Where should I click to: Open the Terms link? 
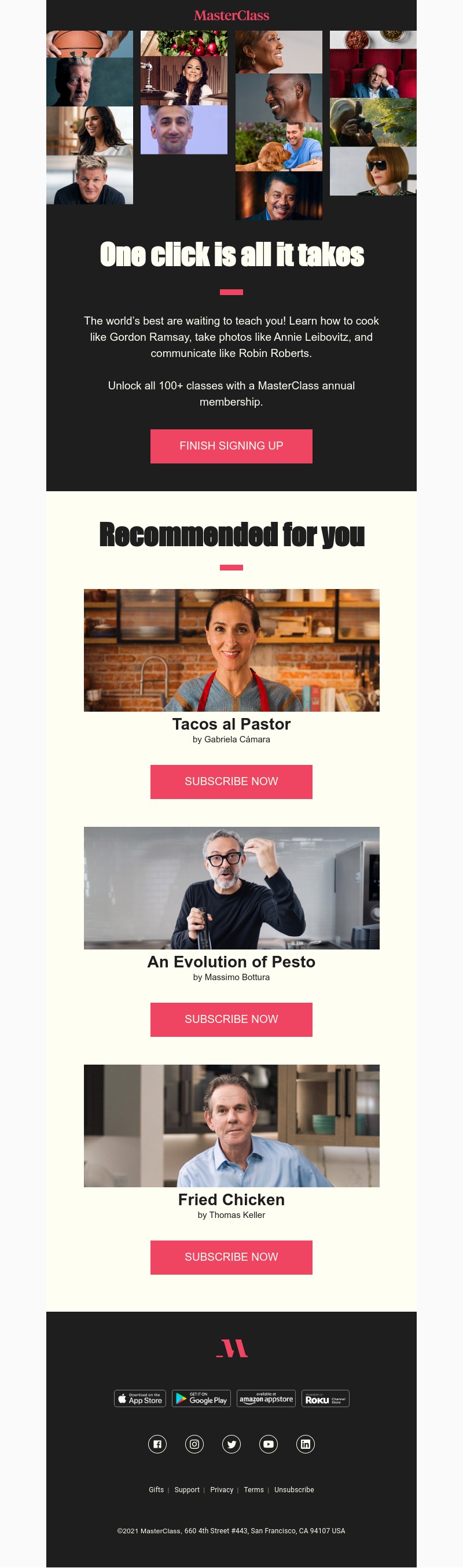tap(253, 1490)
